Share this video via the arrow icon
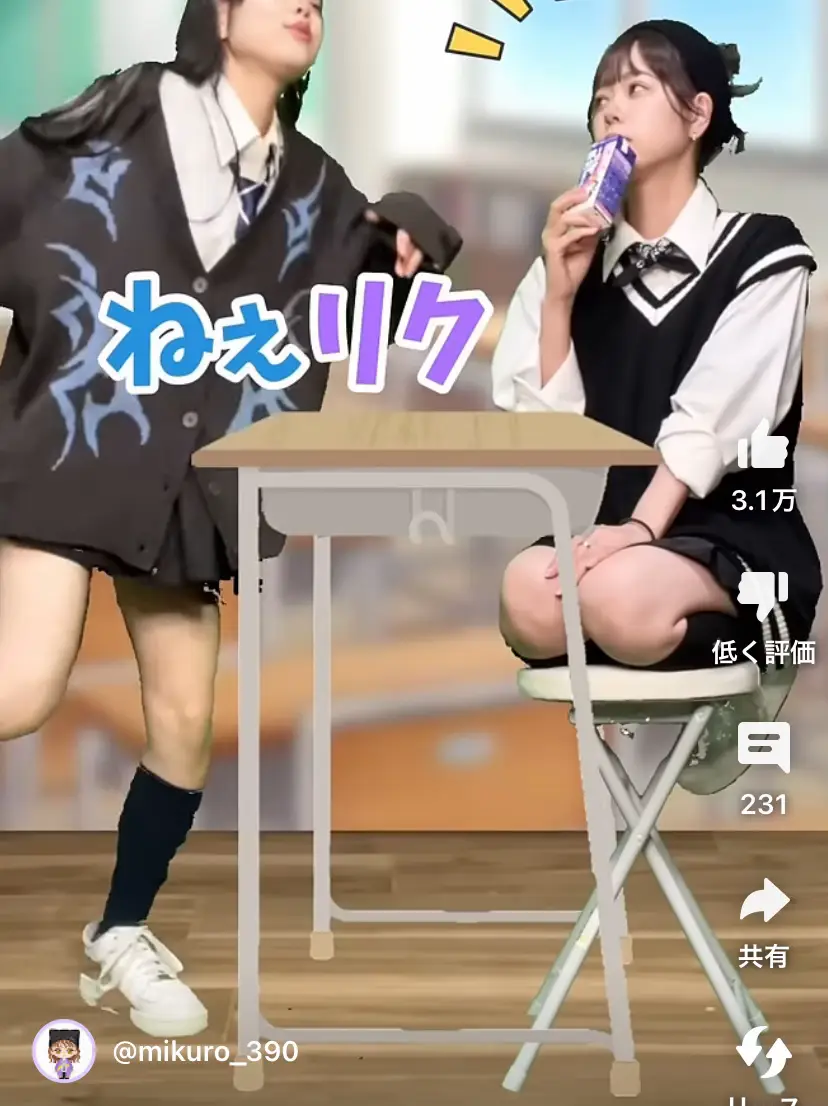 pos(764,901)
